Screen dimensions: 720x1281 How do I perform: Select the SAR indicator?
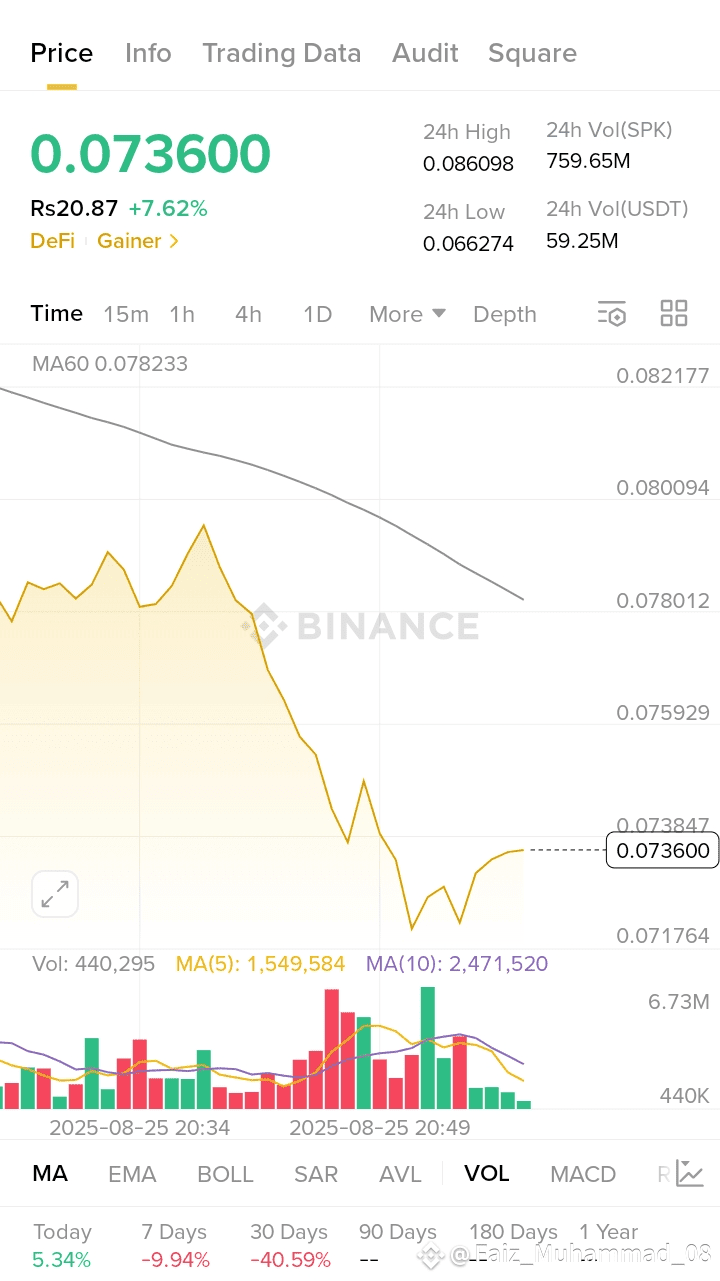pos(316,1174)
